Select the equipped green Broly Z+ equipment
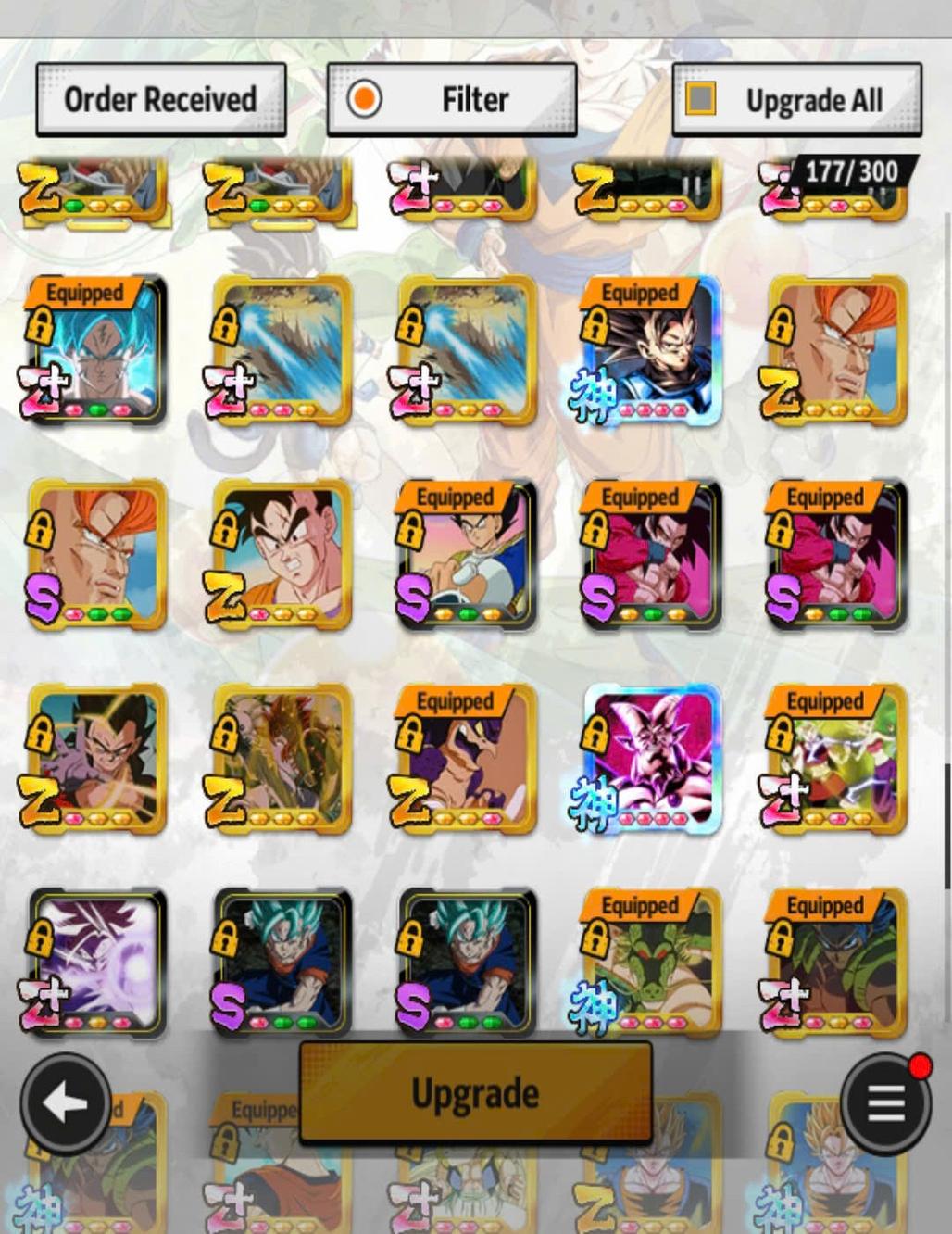 (837, 758)
